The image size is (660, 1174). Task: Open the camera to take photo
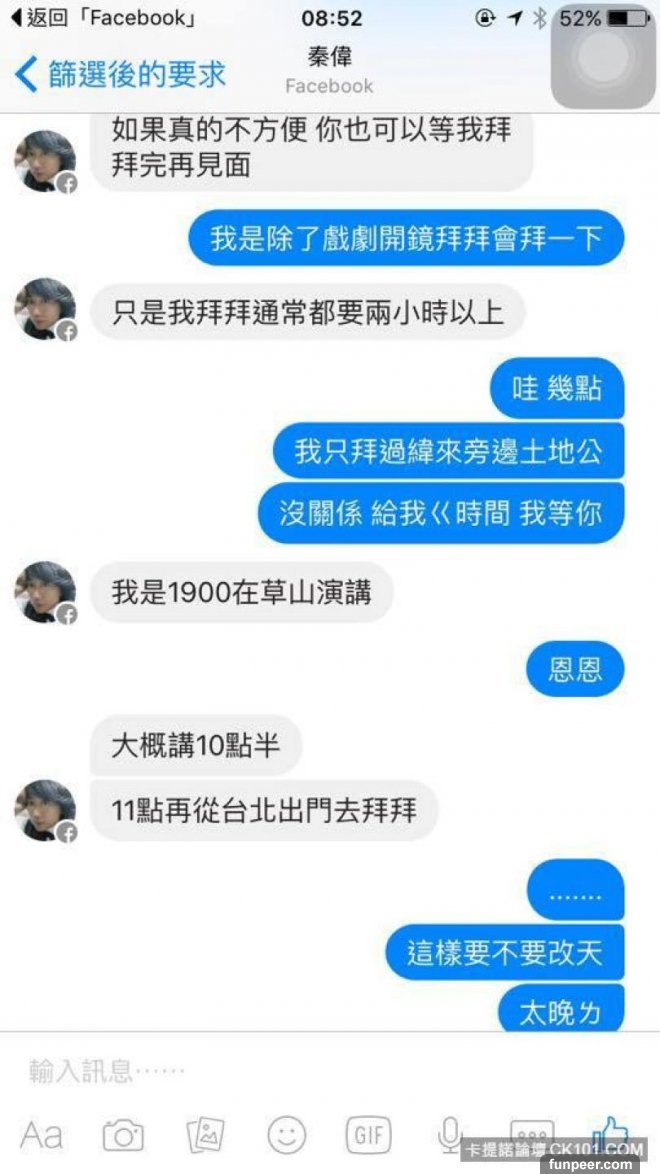123,1135
